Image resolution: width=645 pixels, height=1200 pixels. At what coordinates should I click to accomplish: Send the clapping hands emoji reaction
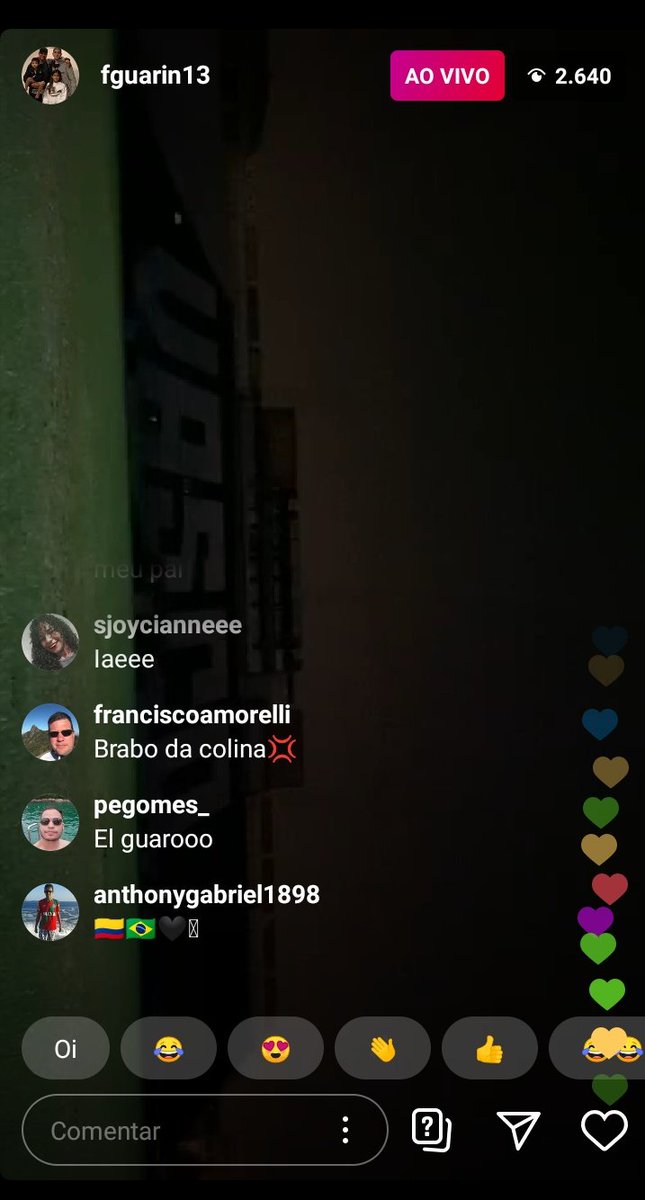(382, 1049)
